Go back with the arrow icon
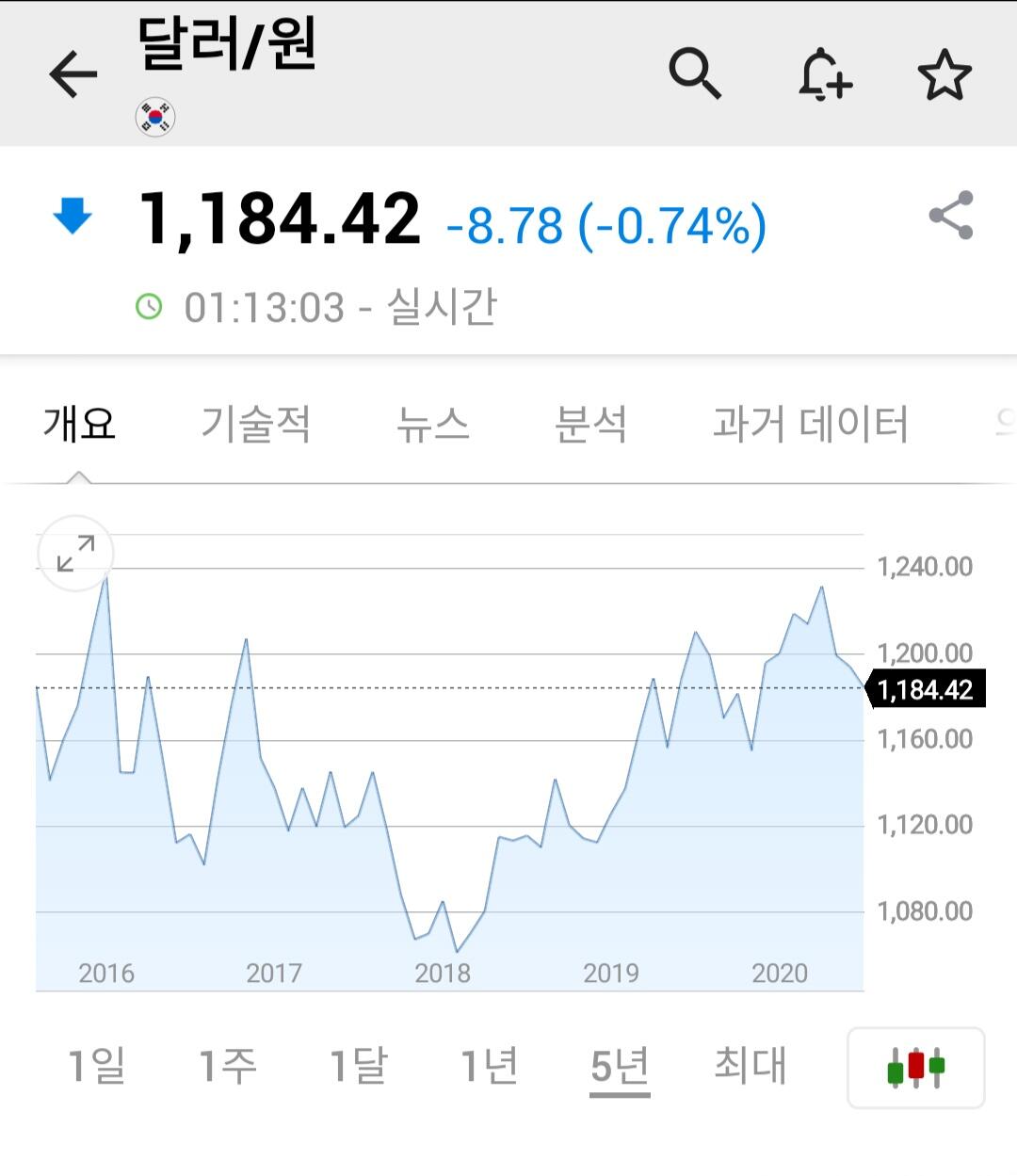1017x1176 pixels. [73, 75]
